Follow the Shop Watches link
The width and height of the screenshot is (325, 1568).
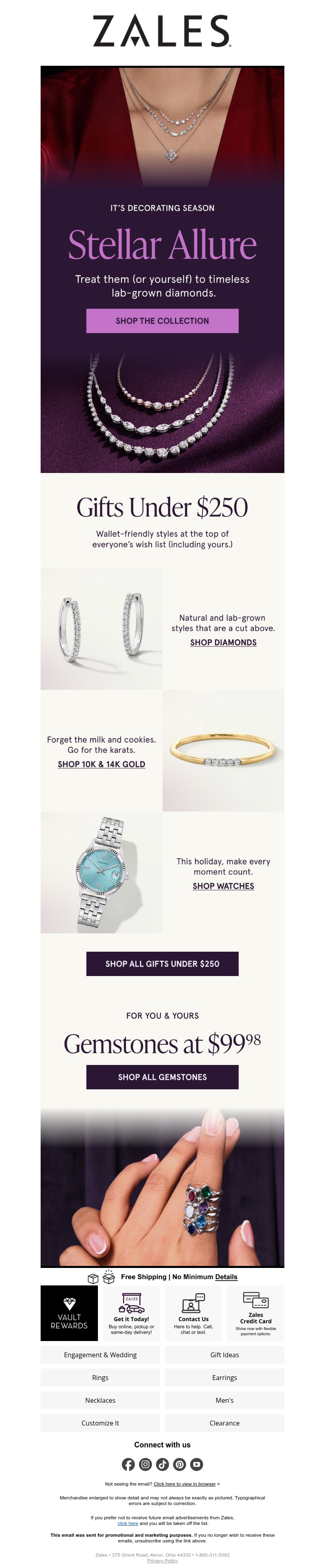[x=223, y=886]
